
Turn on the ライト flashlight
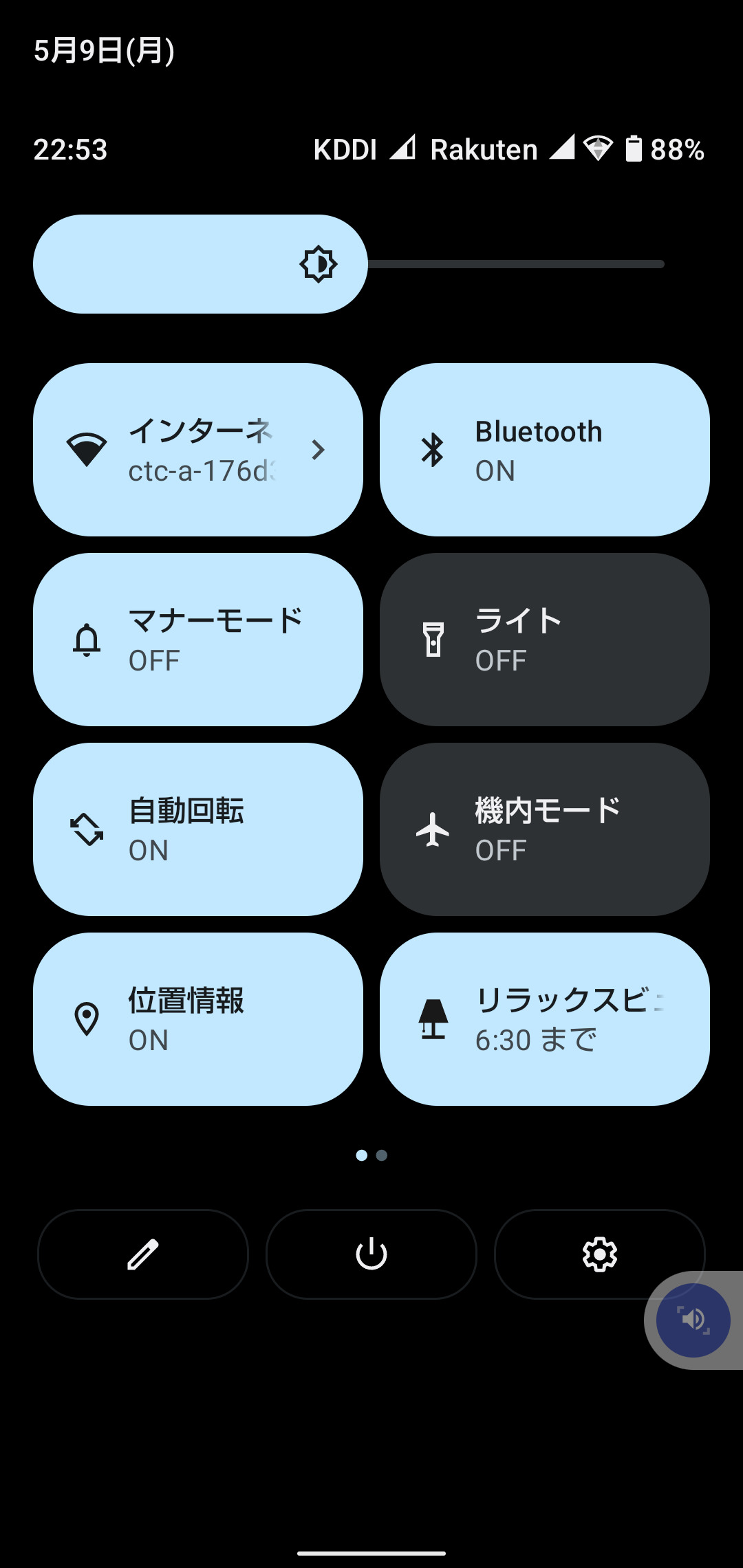pos(544,640)
